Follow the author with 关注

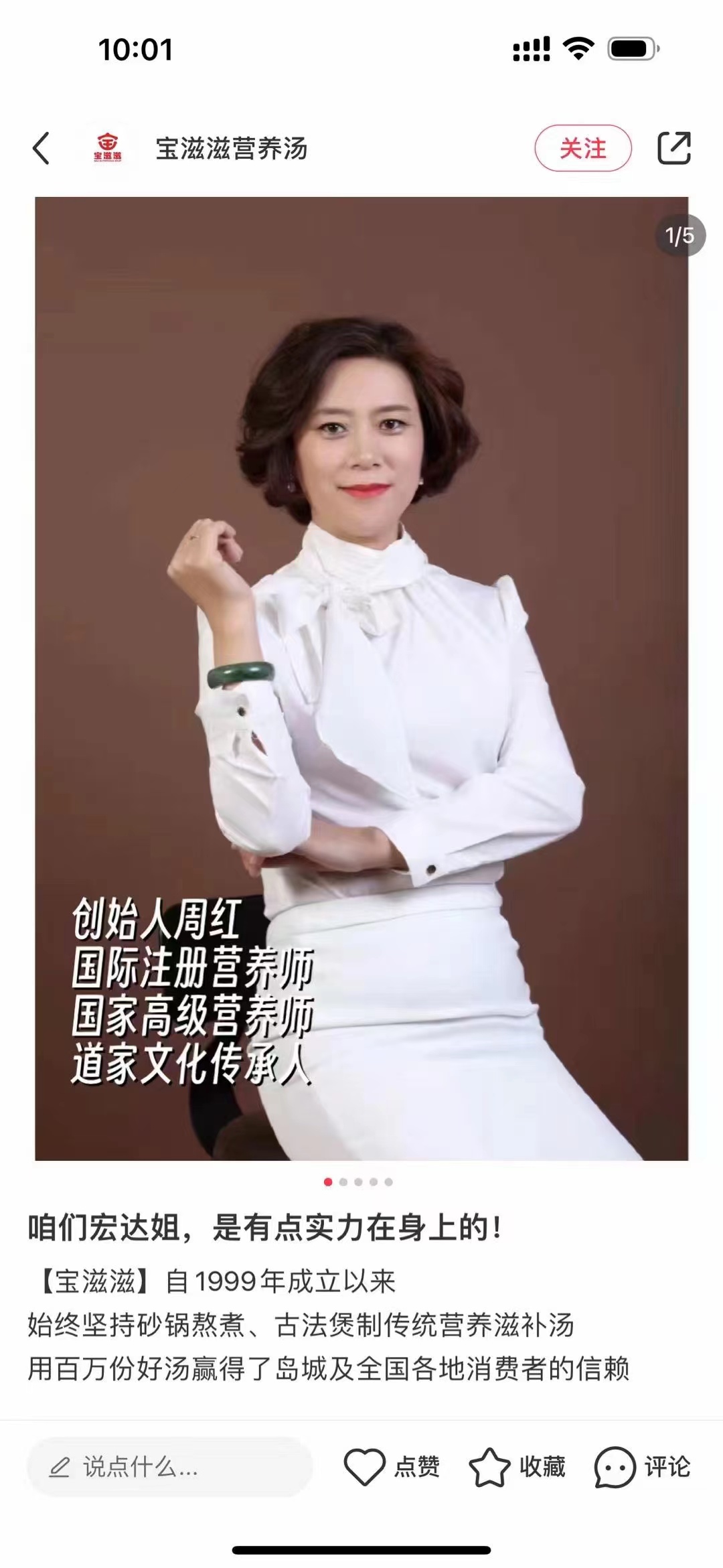point(582,148)
